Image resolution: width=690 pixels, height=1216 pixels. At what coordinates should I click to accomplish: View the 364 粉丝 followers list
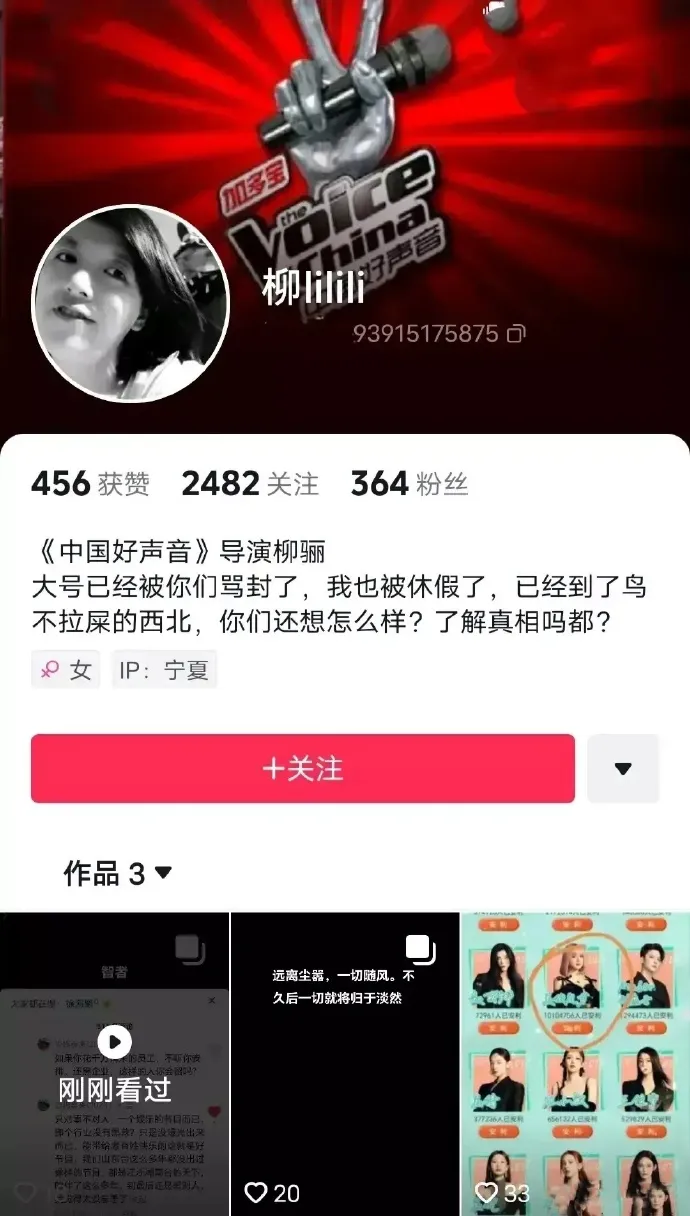point(408,484)
